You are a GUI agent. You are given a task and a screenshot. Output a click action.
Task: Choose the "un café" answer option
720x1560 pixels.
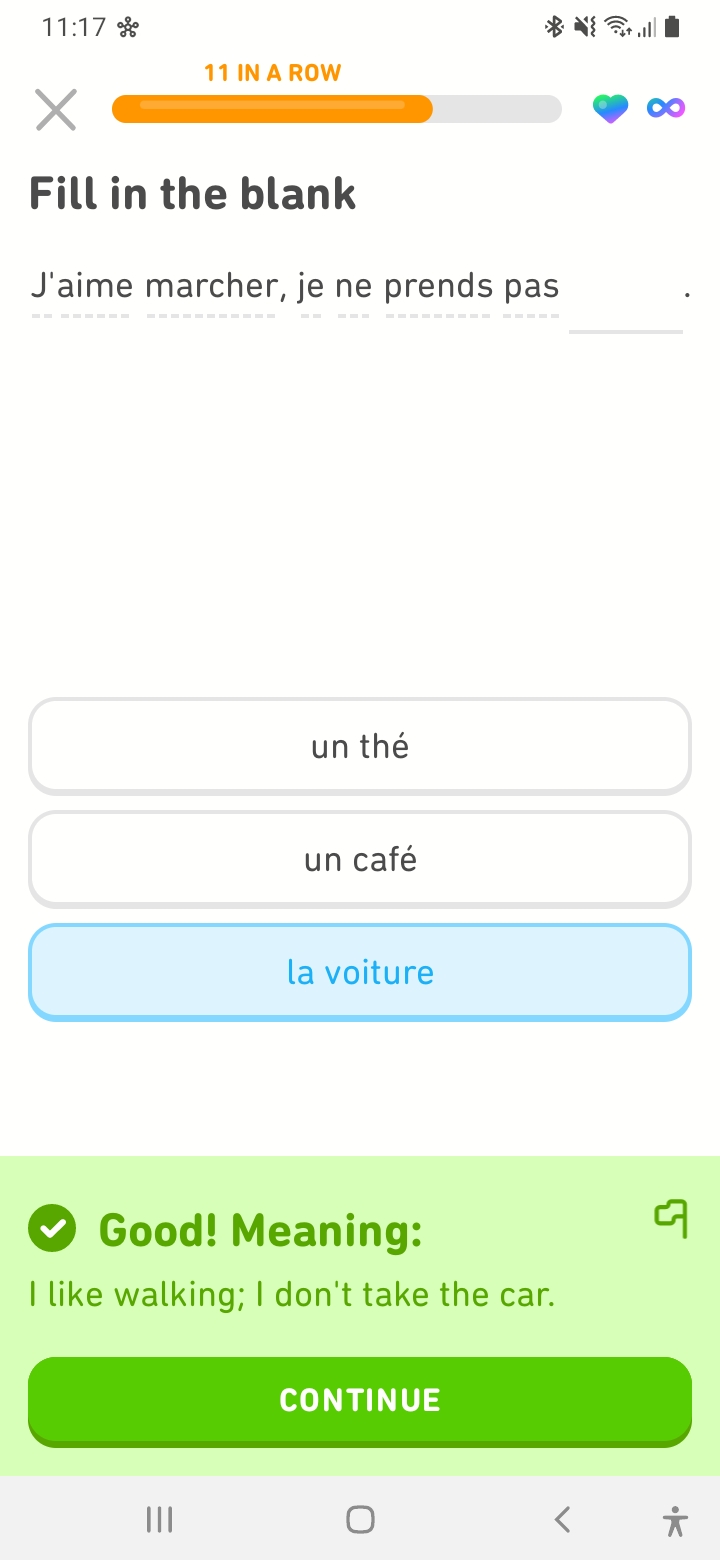point(360,859)
